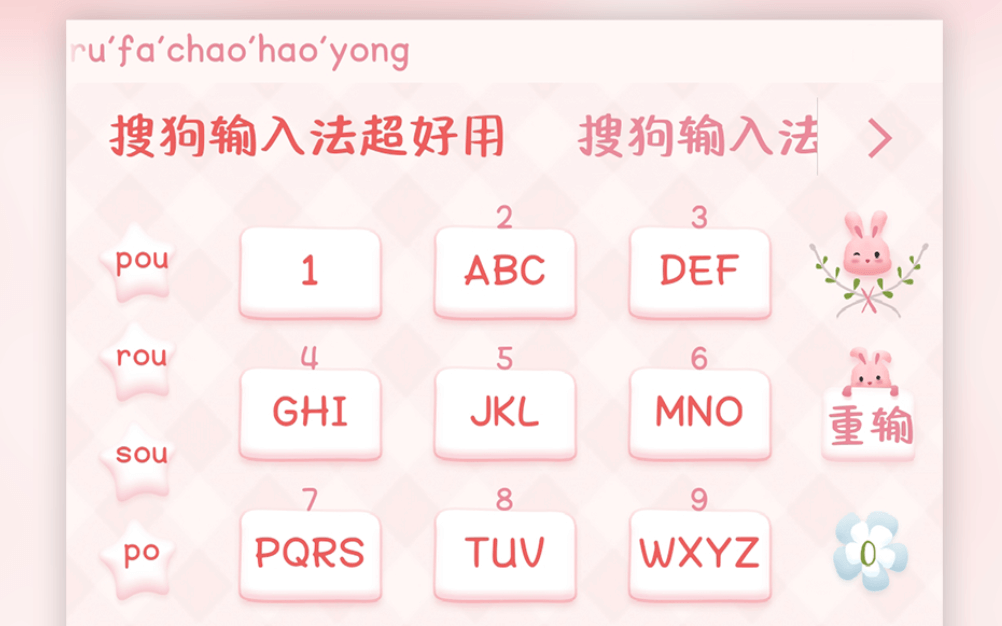This screenshot has height=626, width=1002.
Task: Tap the flower-shaped 0 key
Action: [x=869, y=552]
